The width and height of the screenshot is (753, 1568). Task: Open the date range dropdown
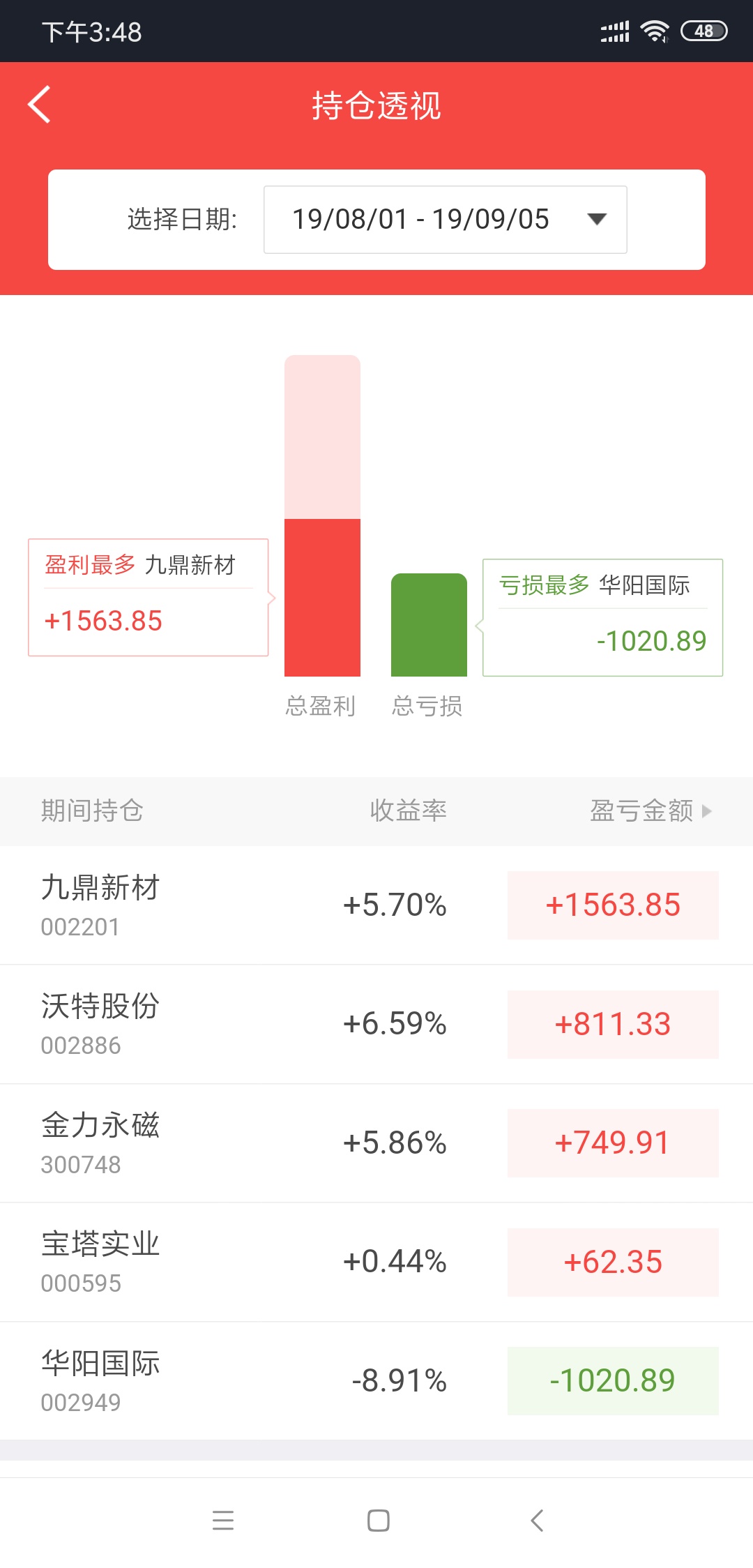click(x=445, y=220)
